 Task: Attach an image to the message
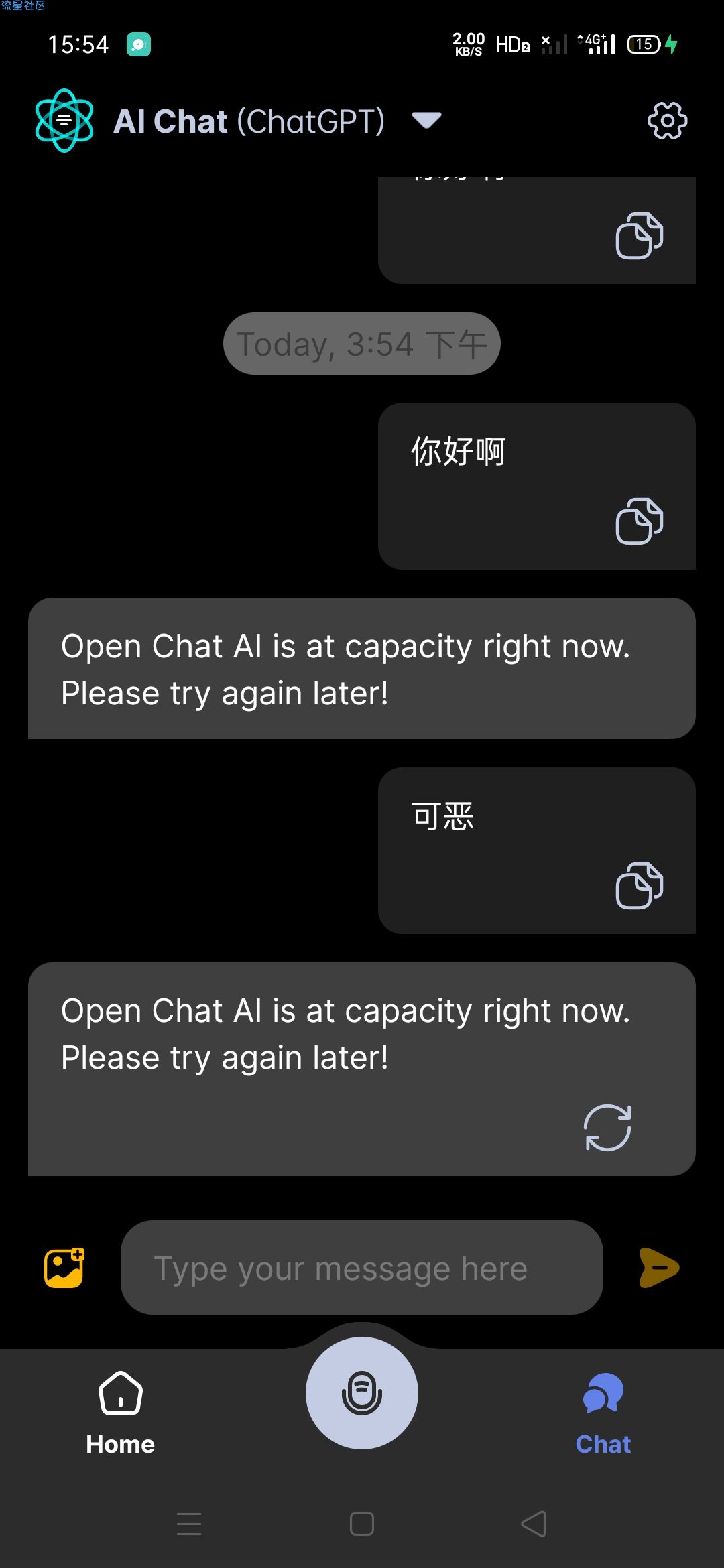coord(64,1268)
